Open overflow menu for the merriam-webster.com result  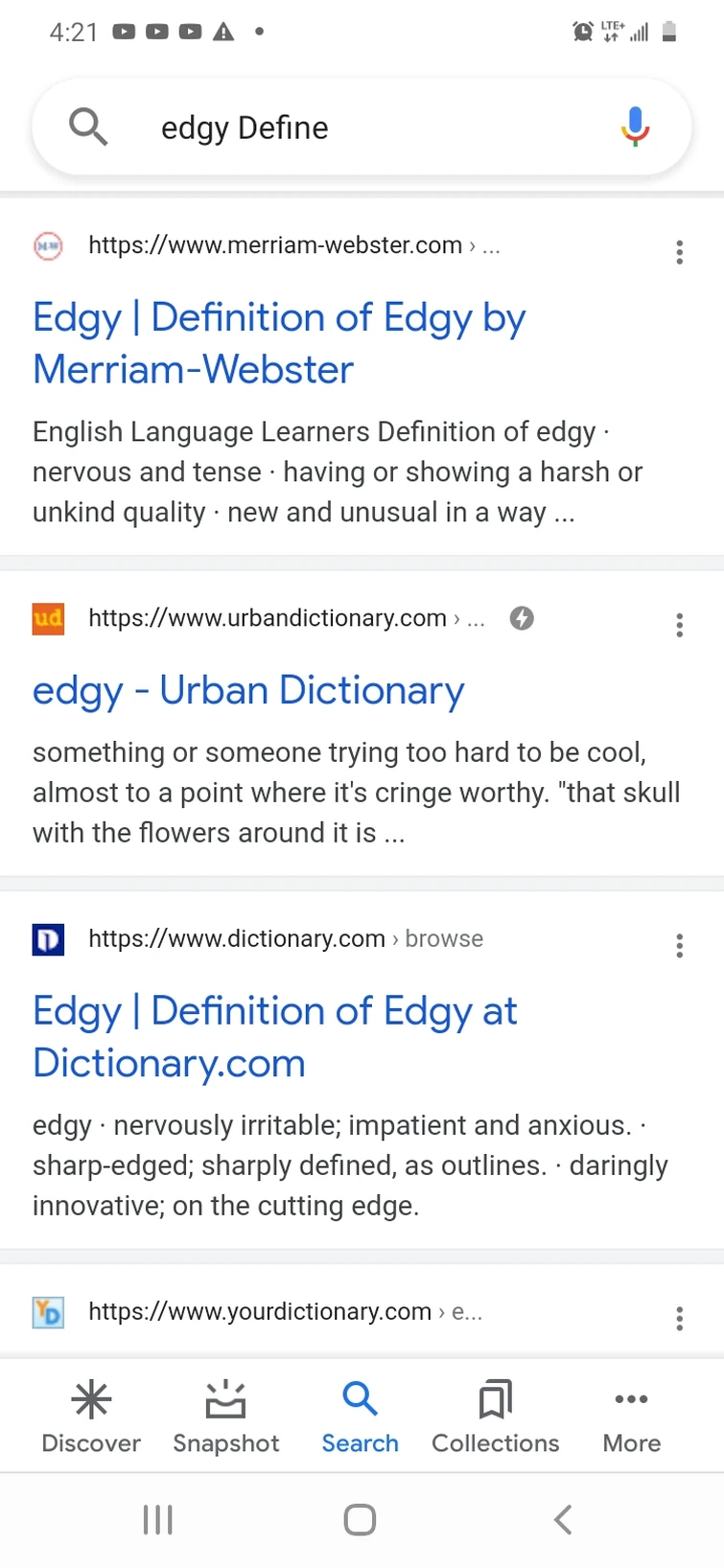pos(679,252)
